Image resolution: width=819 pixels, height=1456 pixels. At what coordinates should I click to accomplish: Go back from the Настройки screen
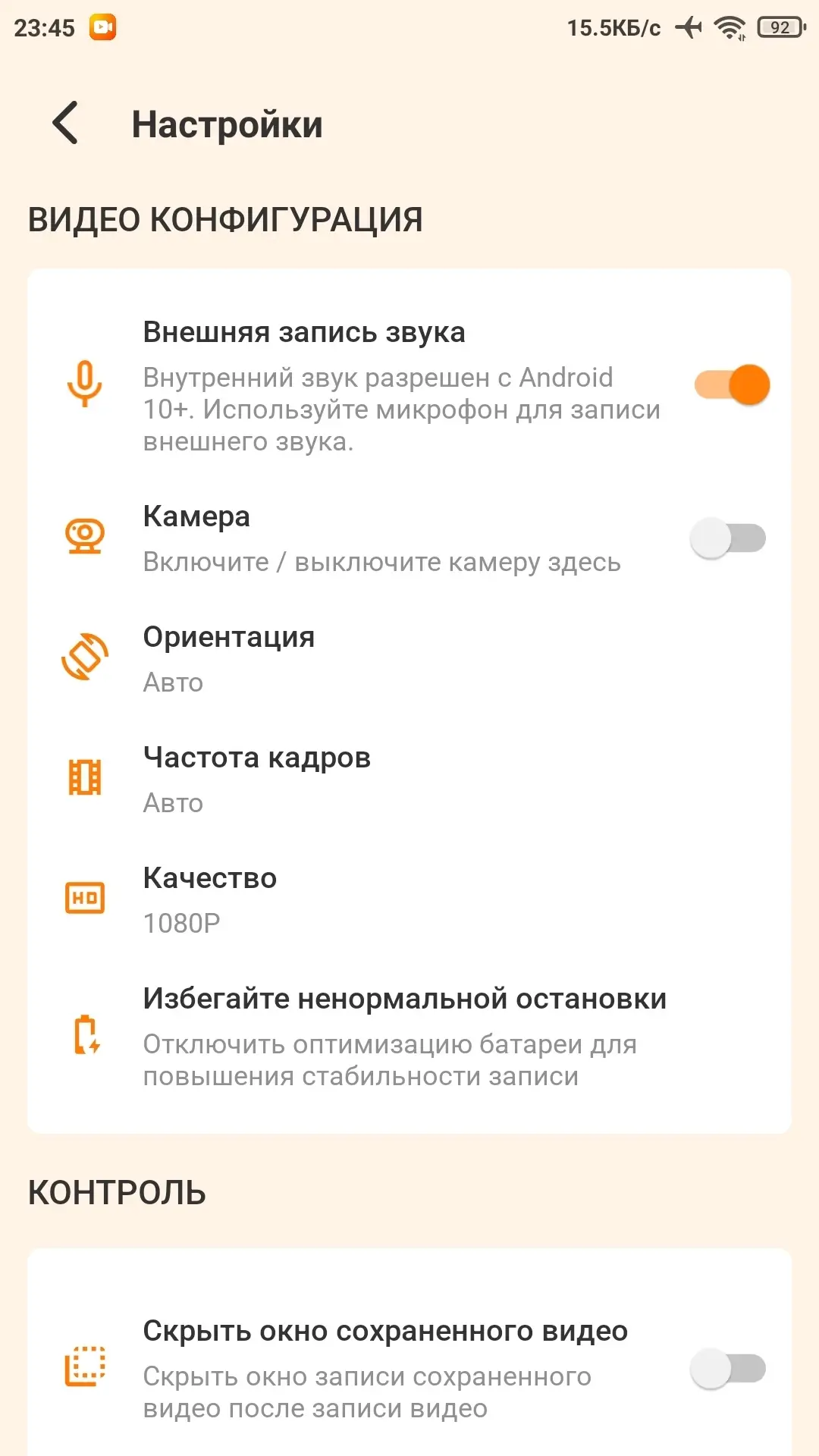coord(66,123)
